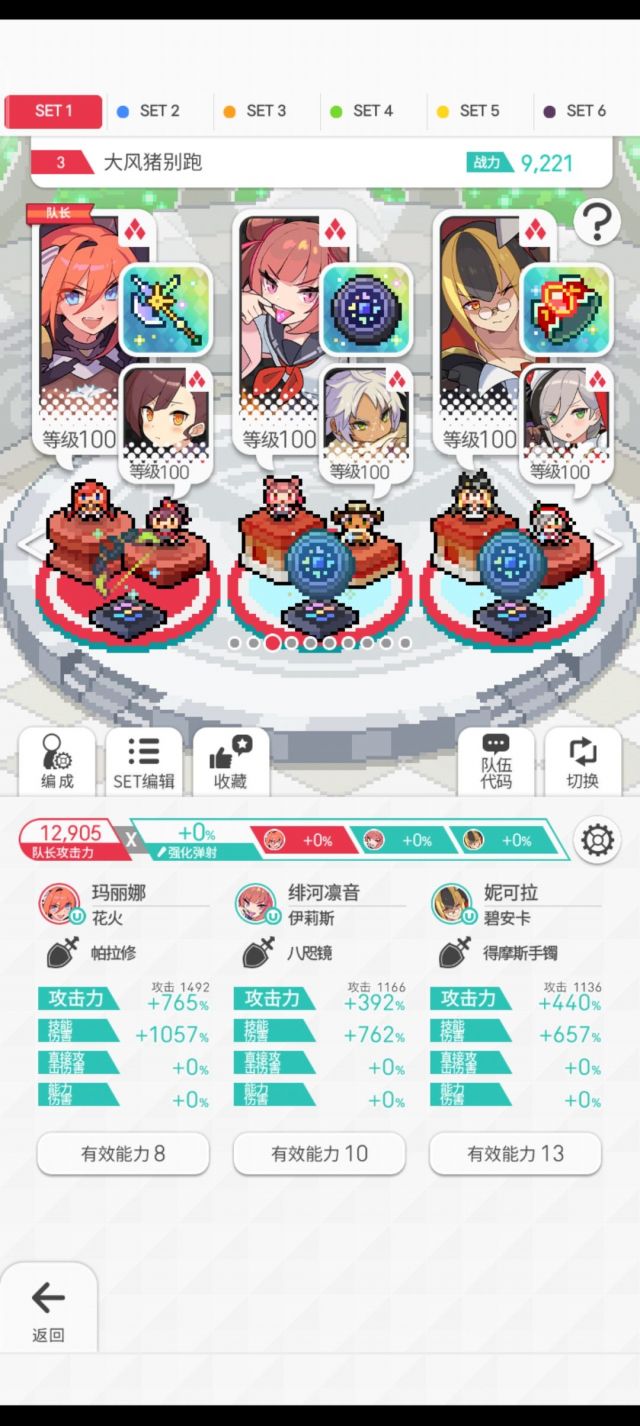The width and height of the screenshot is (640, 1426).
Task: Go back with the 返回 button
Action: (x=48, y=1308)
